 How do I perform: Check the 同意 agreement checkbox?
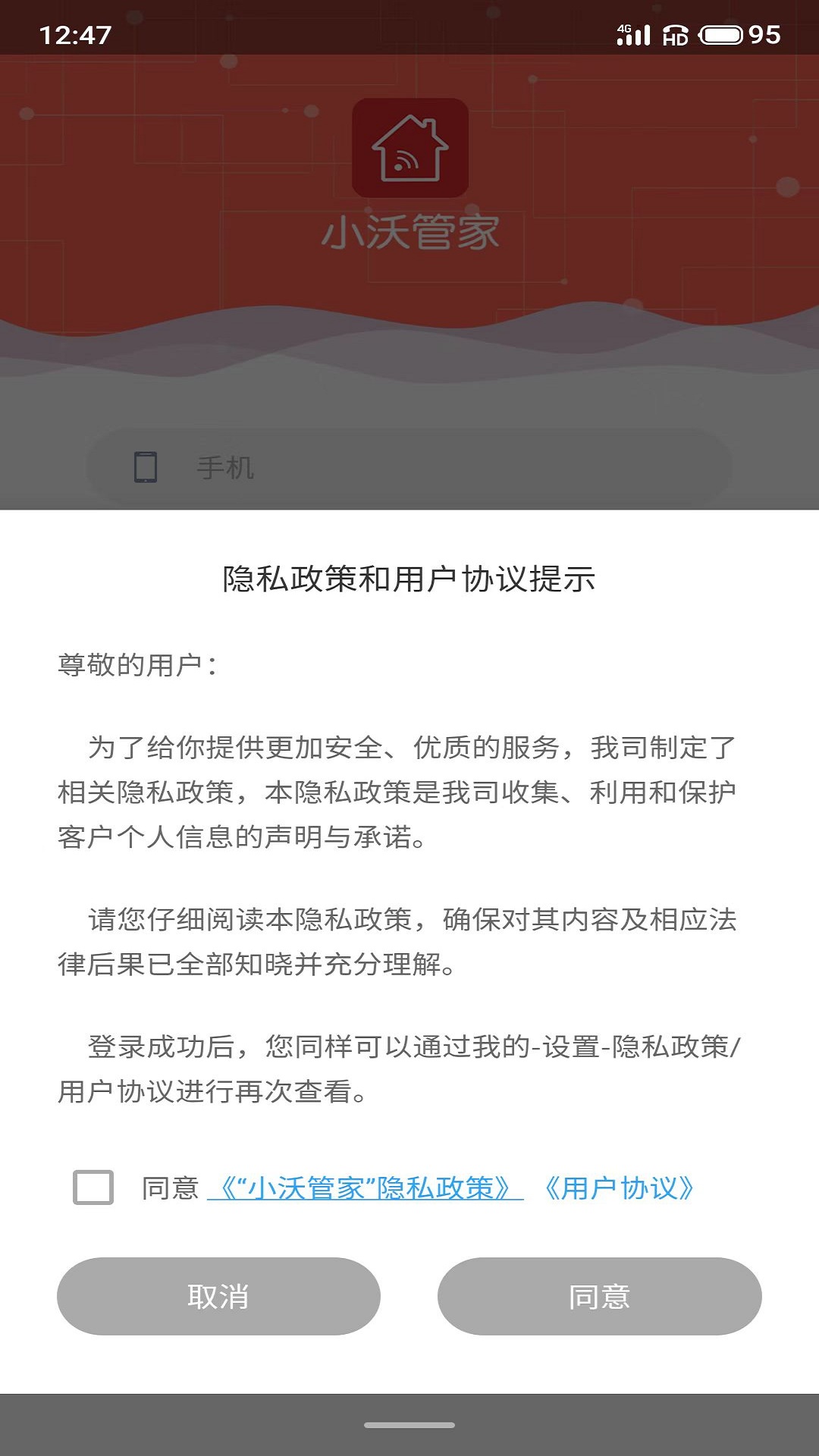[x=93, y=1188]
